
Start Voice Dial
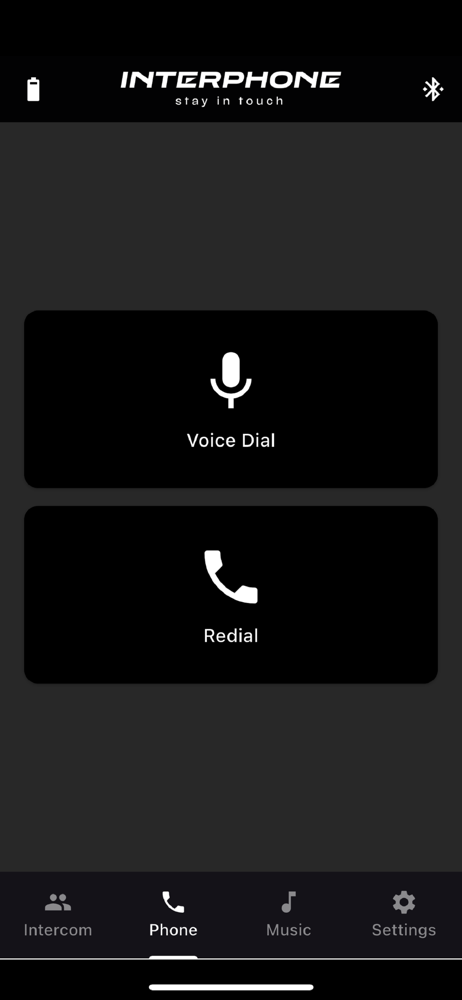pyautogui.click(x=231, y=399)
